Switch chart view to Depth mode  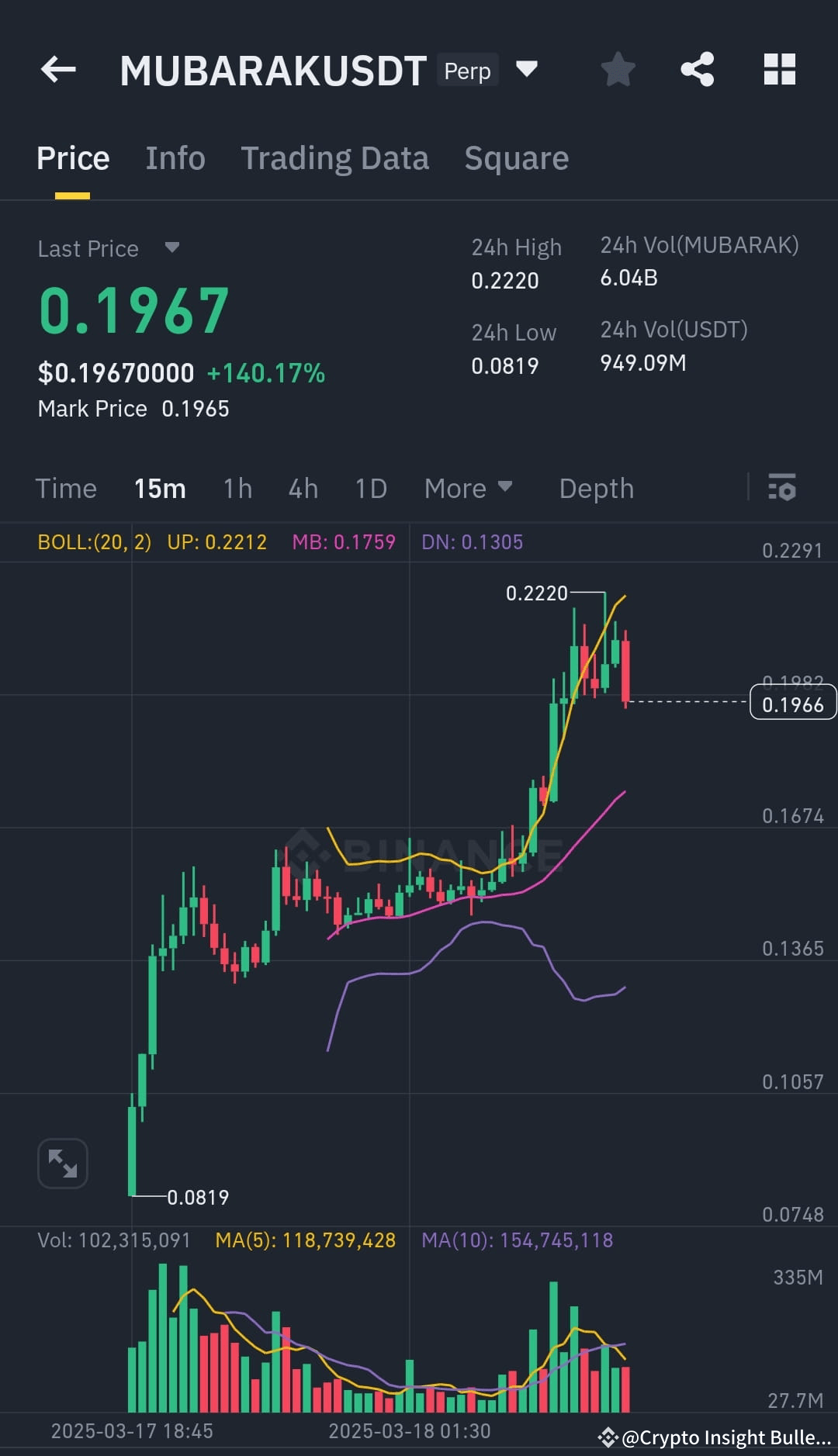click(x=596, y=488)
